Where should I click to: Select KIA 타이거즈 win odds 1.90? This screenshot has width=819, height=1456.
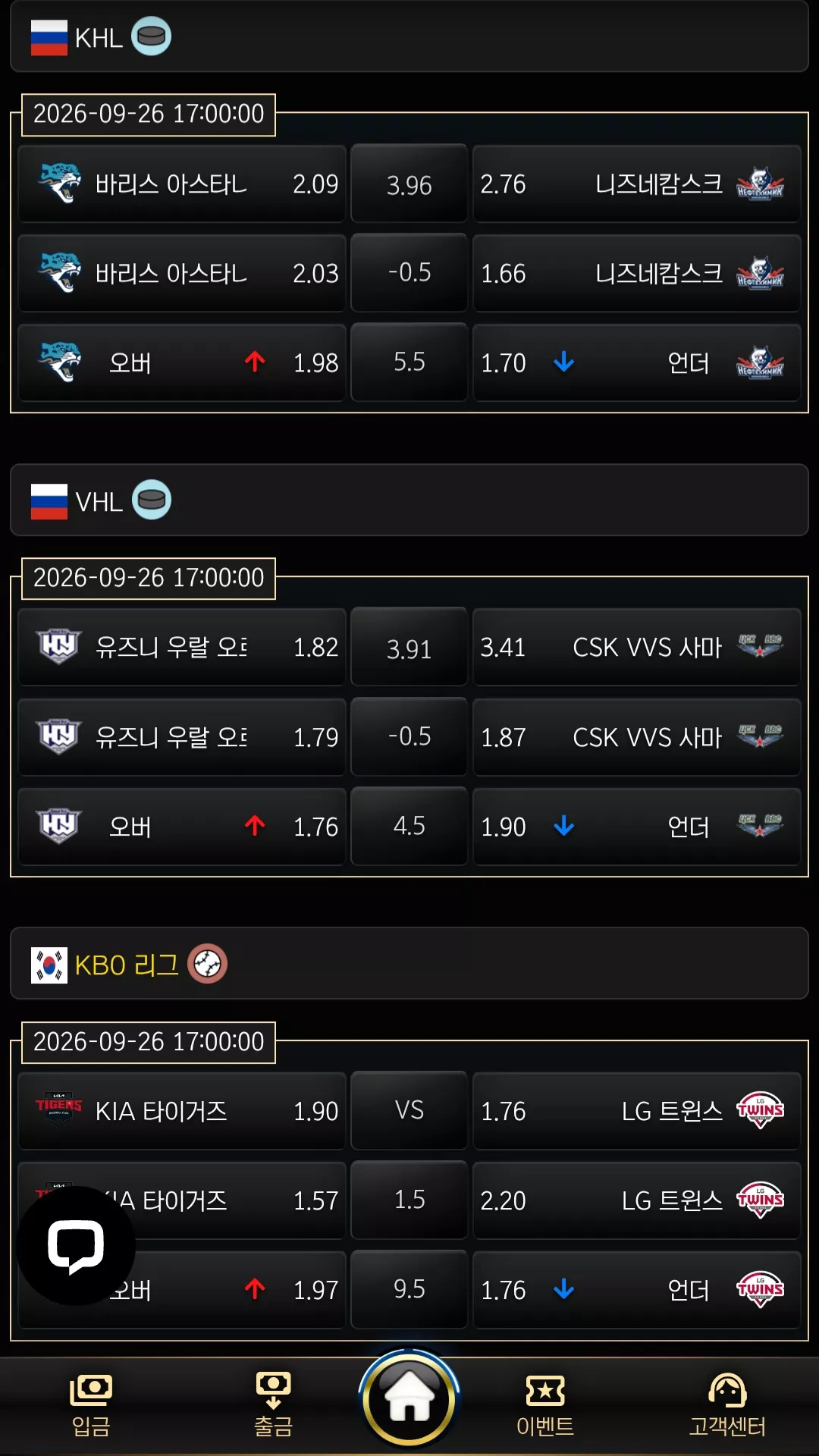(182, 1111)
